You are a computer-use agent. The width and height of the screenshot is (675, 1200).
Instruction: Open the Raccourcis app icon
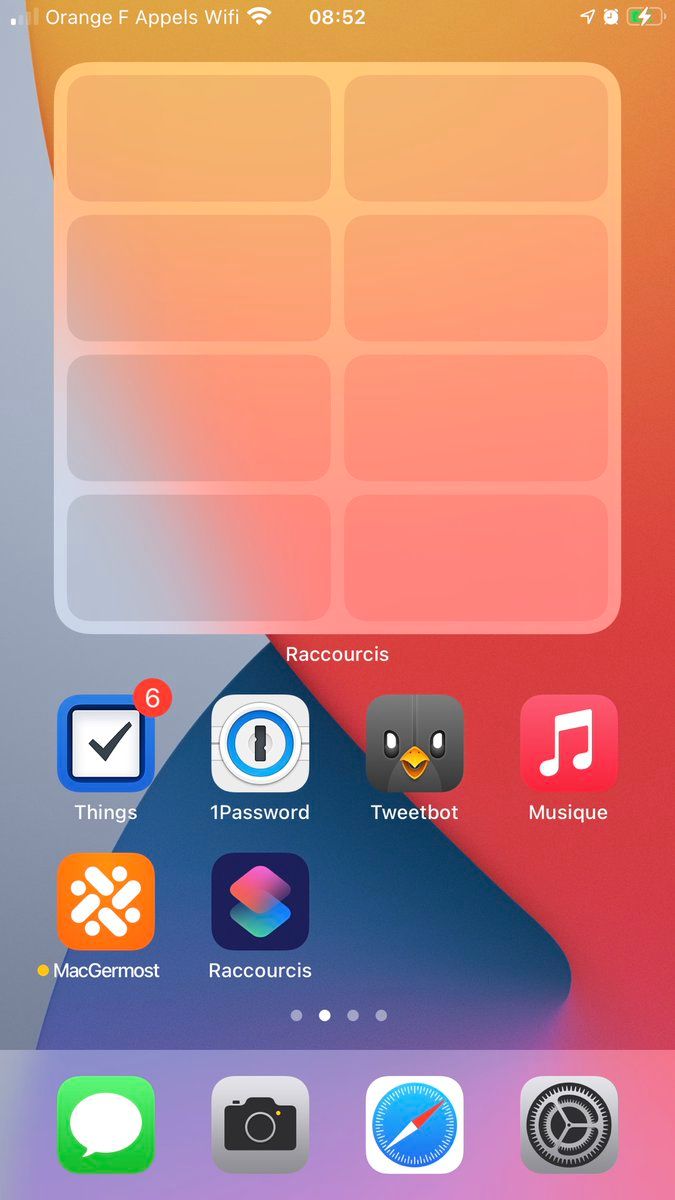coord(260,902)
